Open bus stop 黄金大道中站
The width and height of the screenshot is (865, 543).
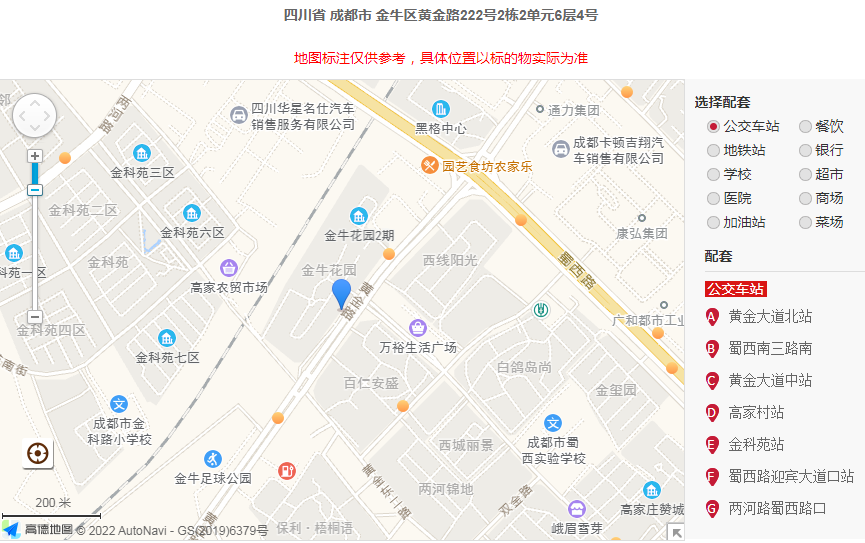(x=769, y=381)
